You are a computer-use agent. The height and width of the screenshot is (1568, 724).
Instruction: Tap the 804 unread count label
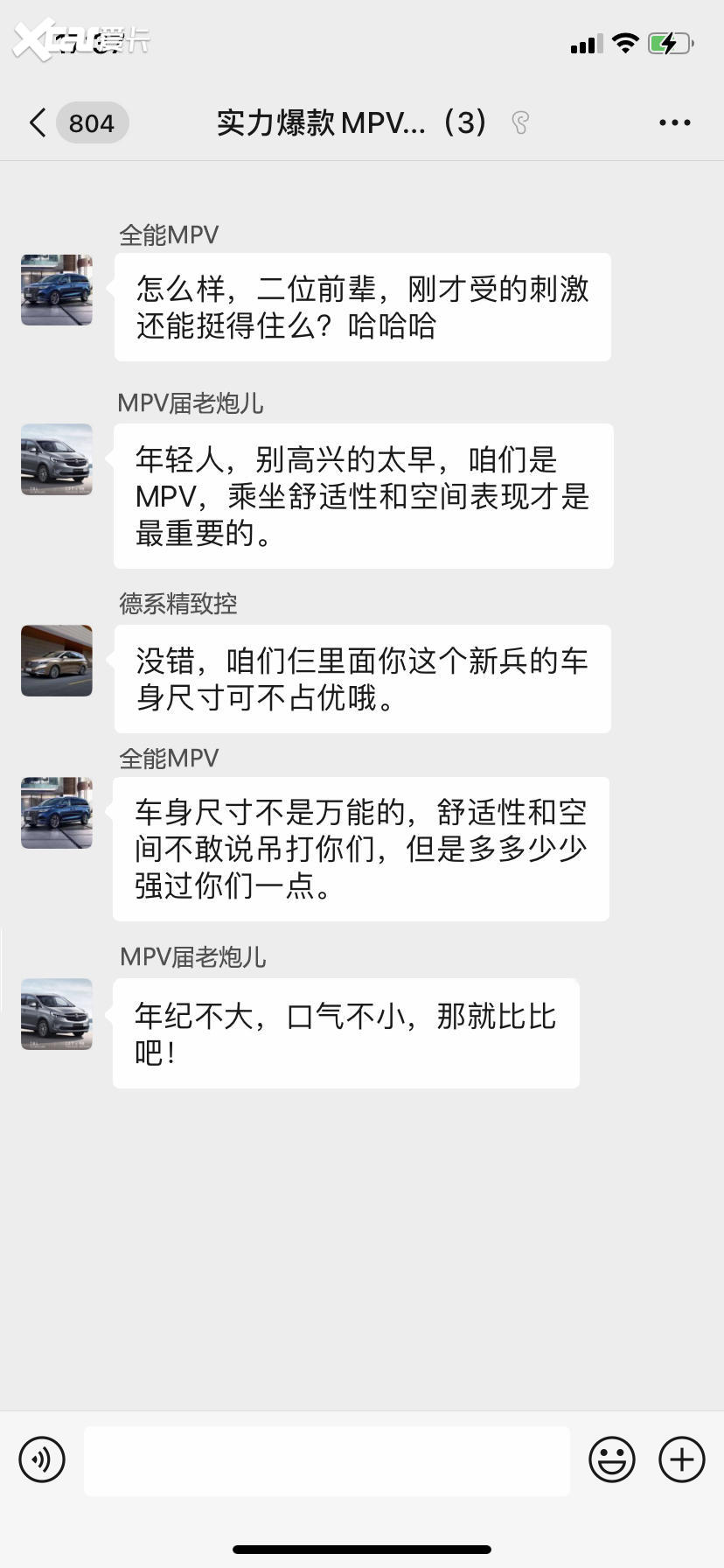pos(91,123)
